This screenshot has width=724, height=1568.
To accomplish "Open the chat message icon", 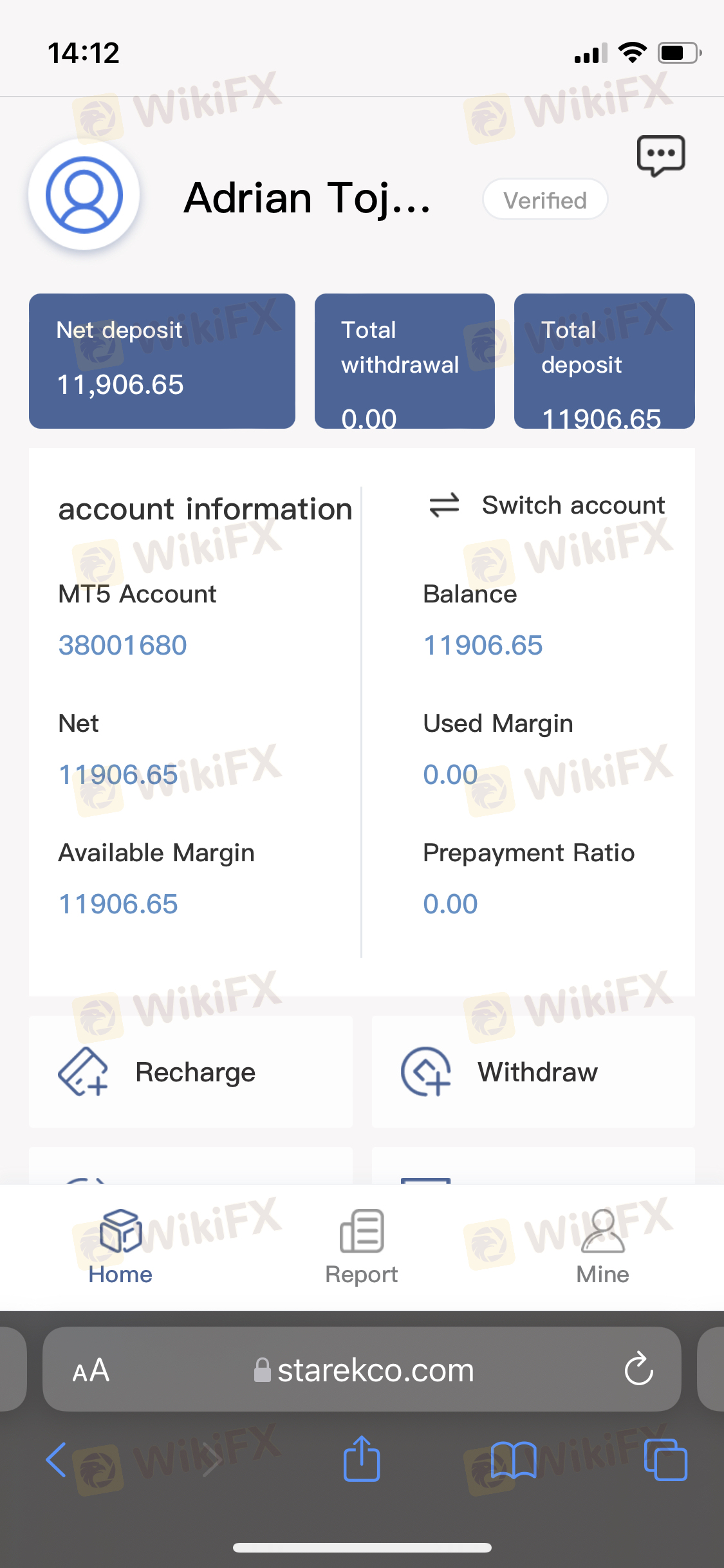I will point(661,156).
